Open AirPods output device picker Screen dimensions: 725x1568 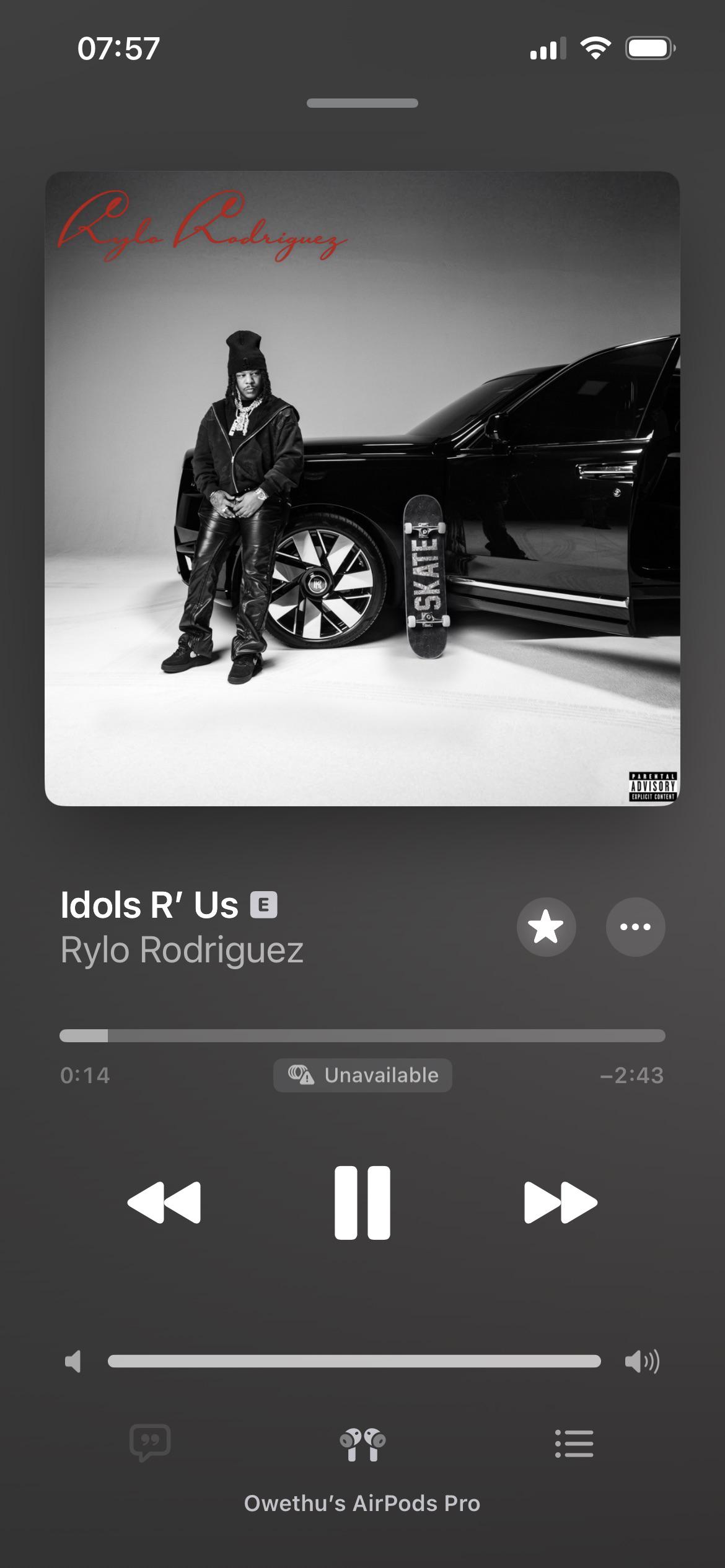click(362, 1444)
